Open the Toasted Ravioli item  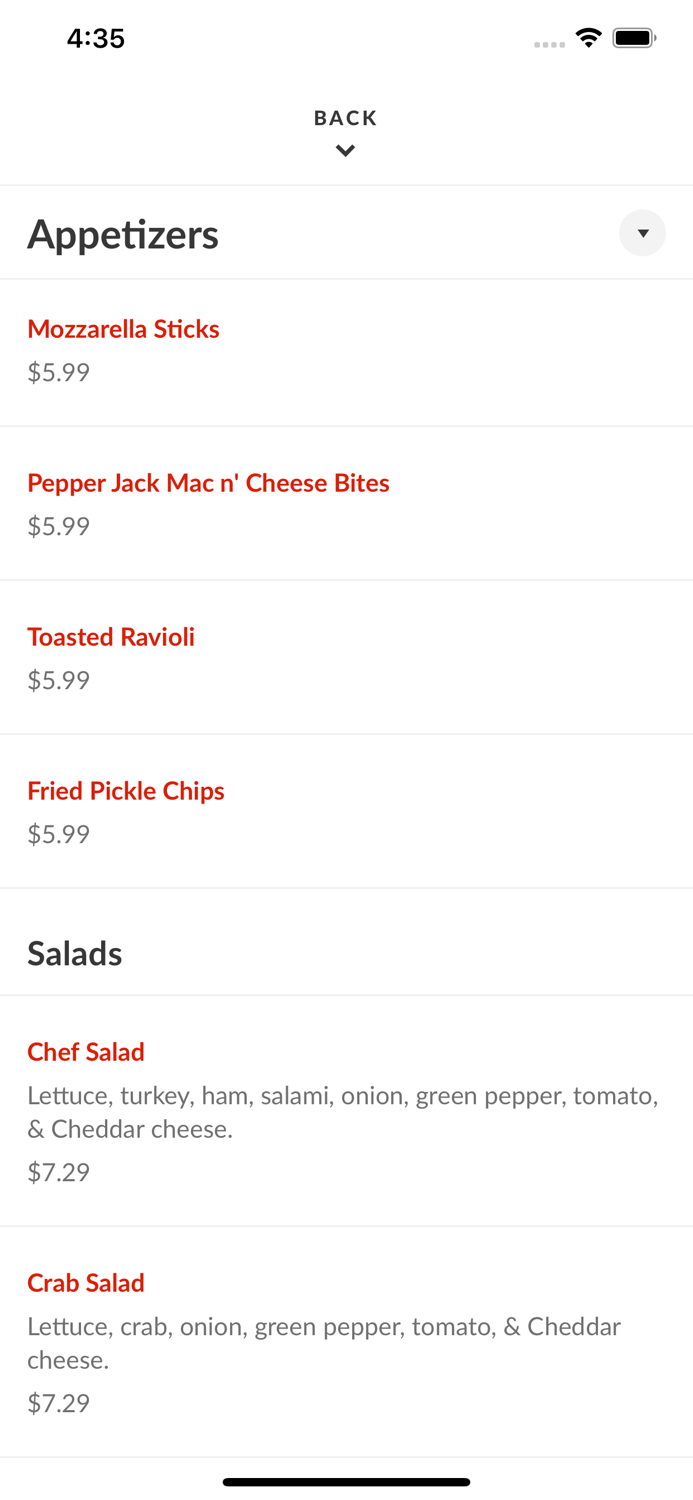[x=111, y=637]
